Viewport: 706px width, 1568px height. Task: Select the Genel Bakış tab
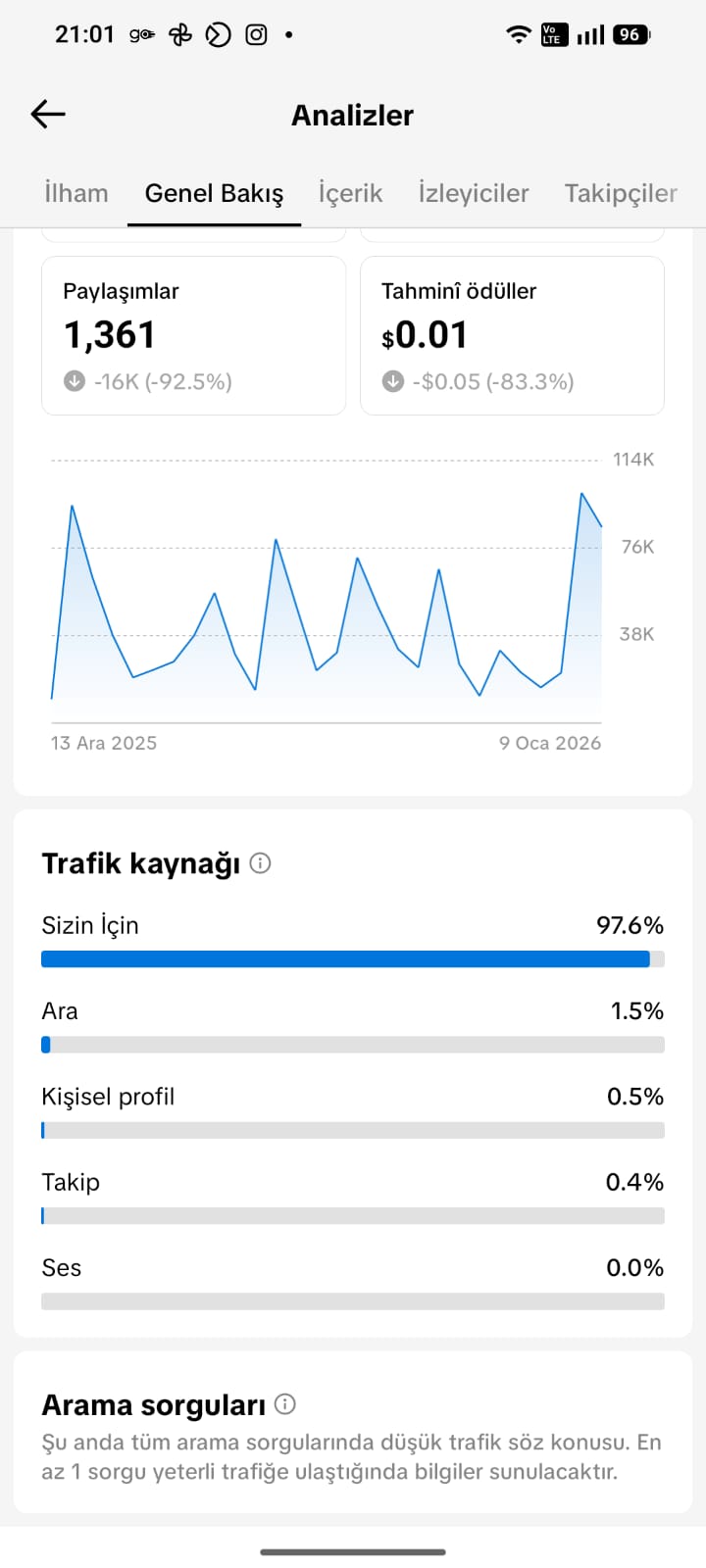coord(214,193)
